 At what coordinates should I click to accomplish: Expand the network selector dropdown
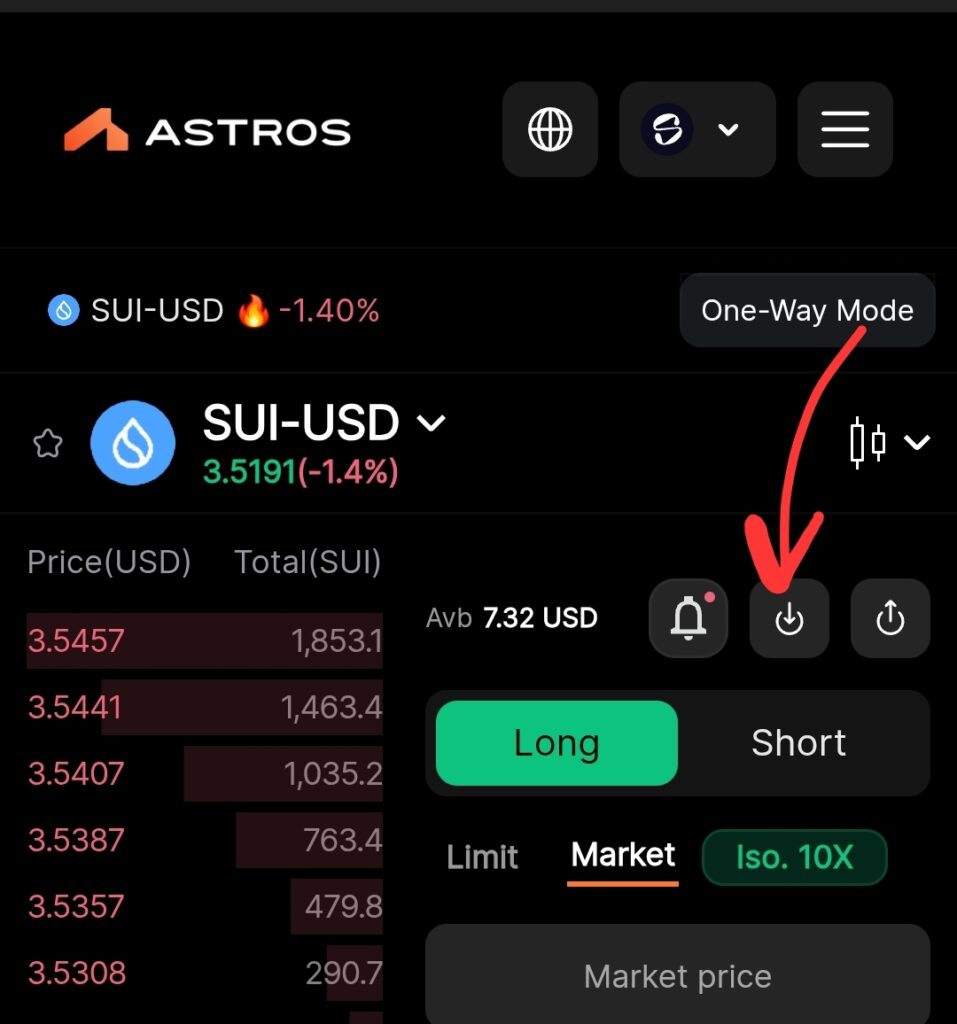(697, 130)
